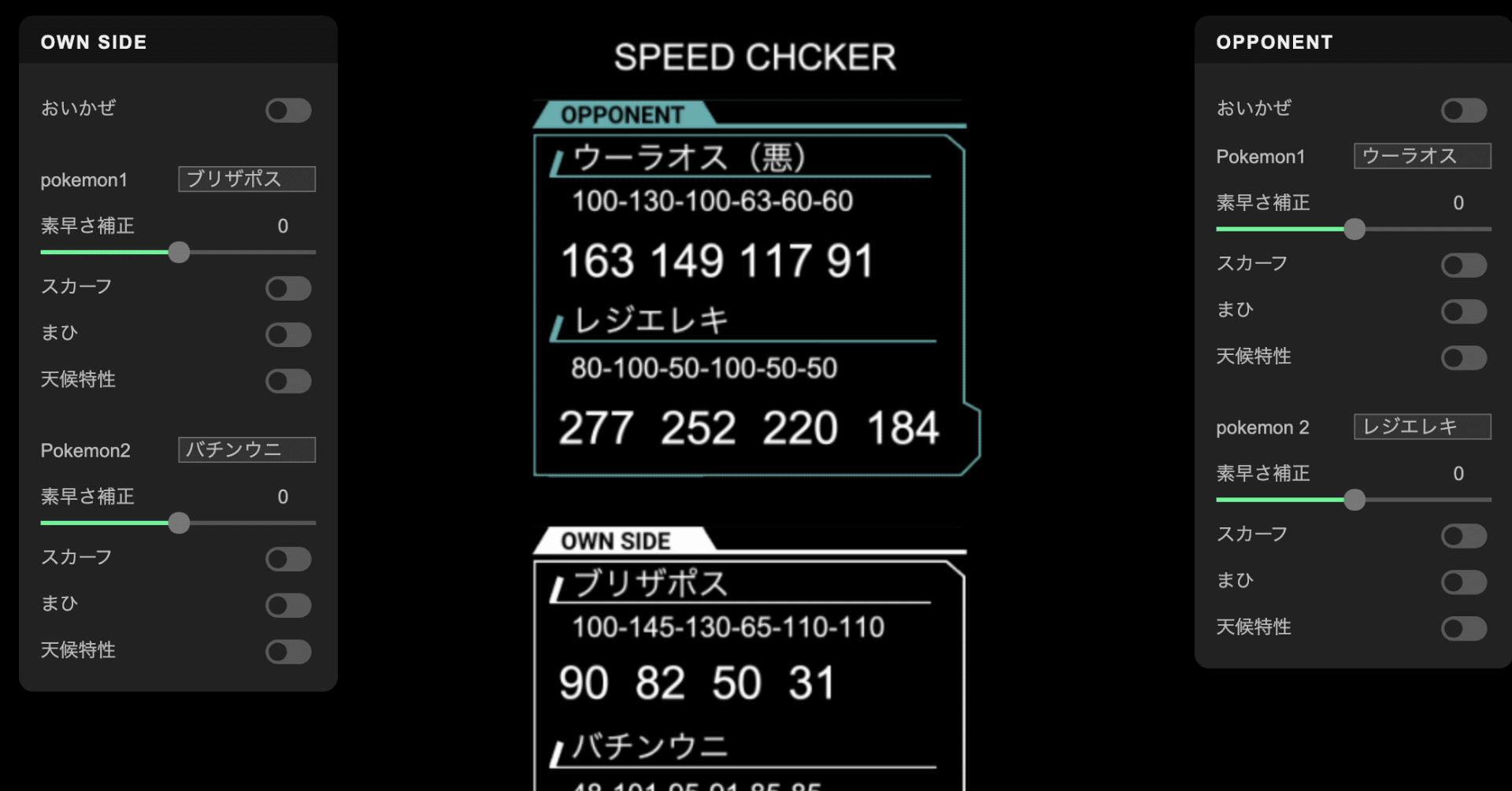
Task: Enable 天候特性 for own side Pokemon2
Action: [288, 652]
